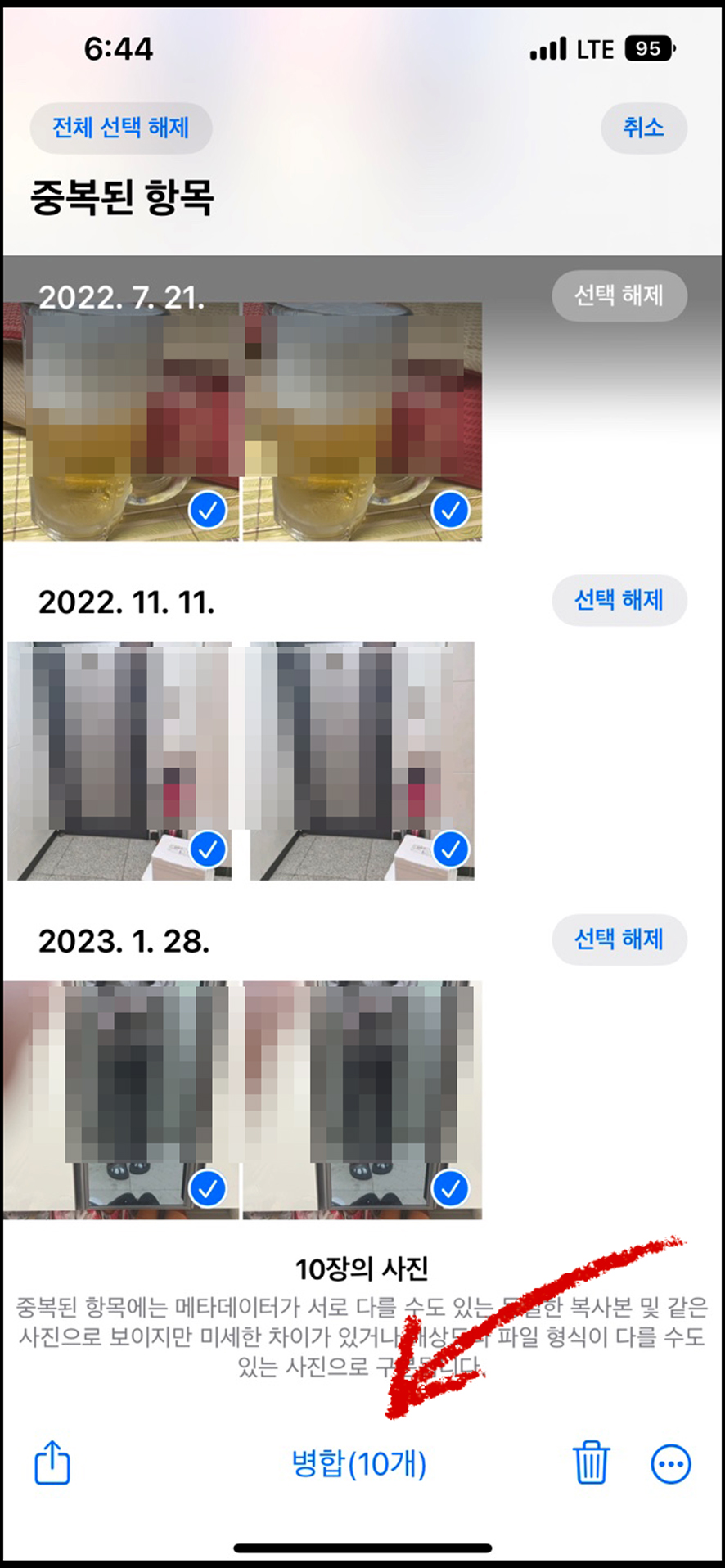This screenshot has height=1568, width=725.
Task: Cancel selection with 취소 button
Action: coord(643,128)
